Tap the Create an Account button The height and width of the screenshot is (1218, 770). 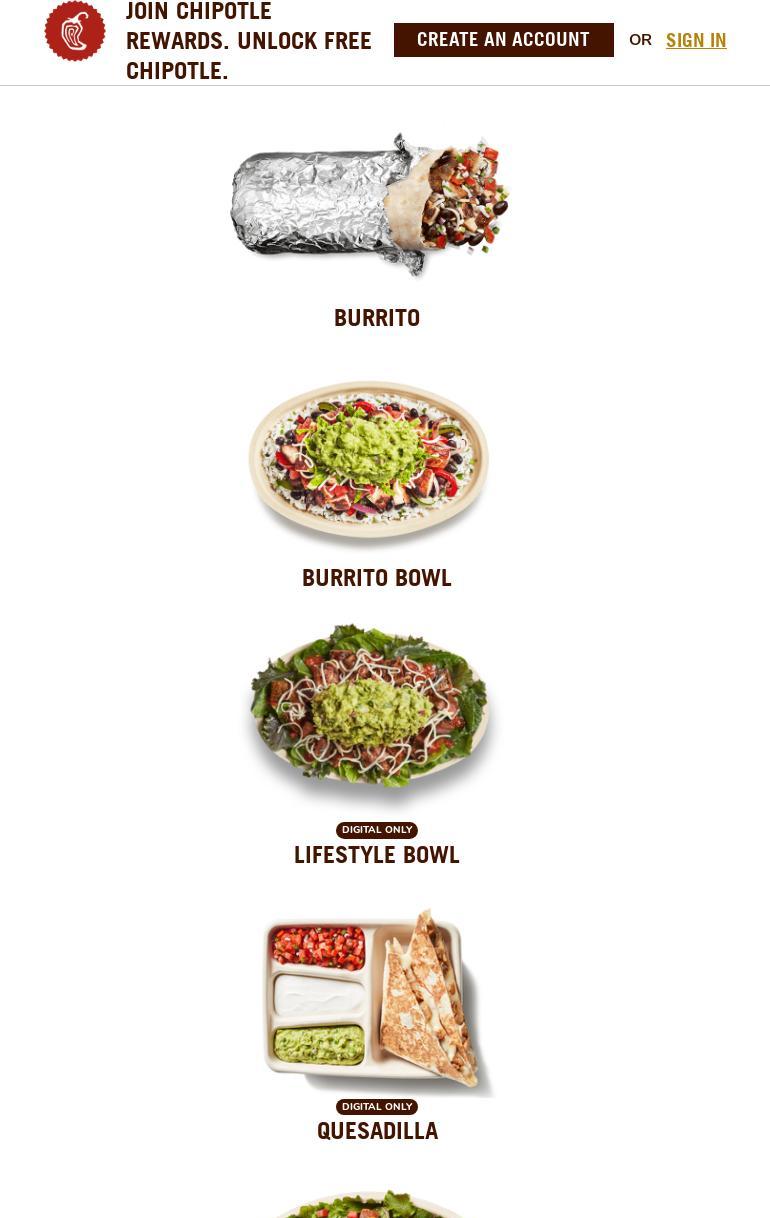point(503,40)
